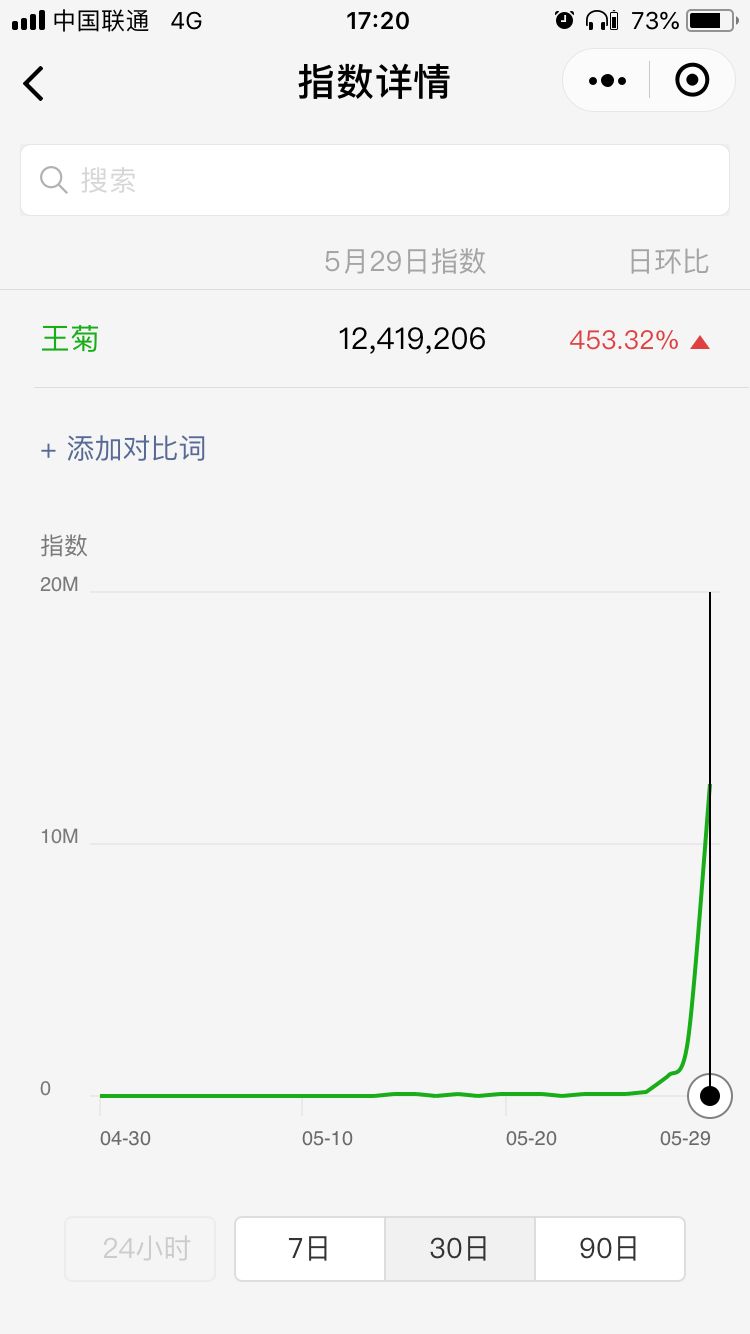Open the mini program three-dot menu
Viewport: 750px width, 1334px height.
coord(607,80)
